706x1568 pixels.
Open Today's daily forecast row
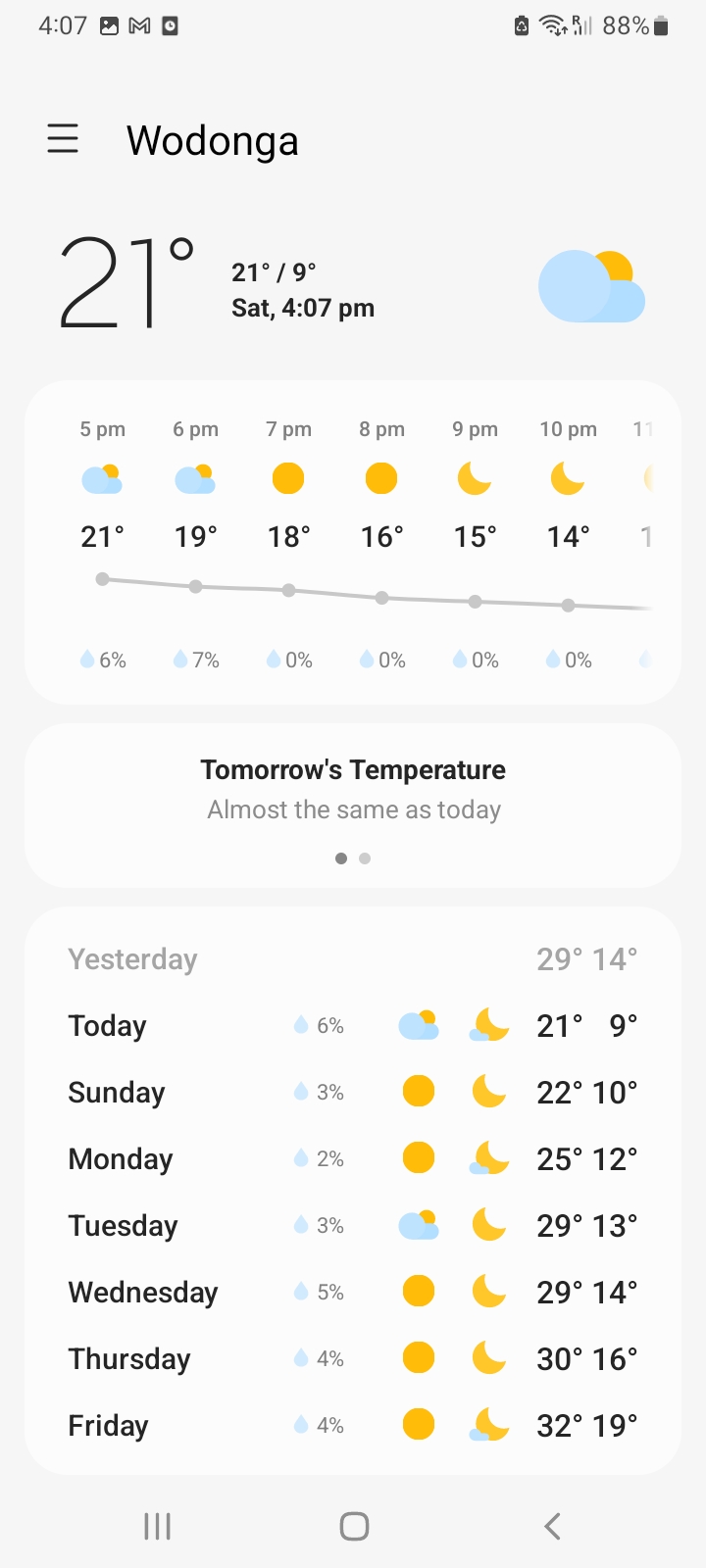[x=353, y=1026]
